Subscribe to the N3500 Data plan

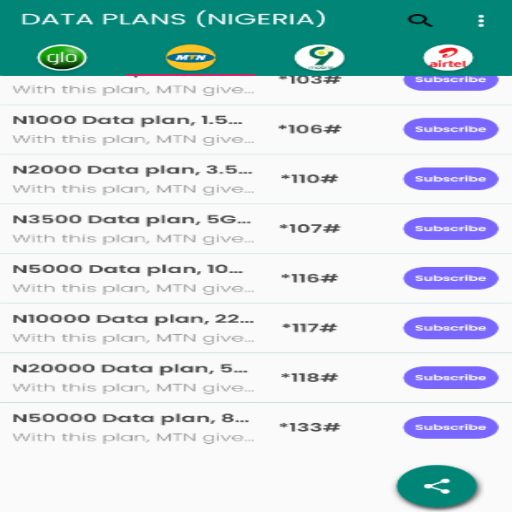pyautogui.click(x=451, y=228)
